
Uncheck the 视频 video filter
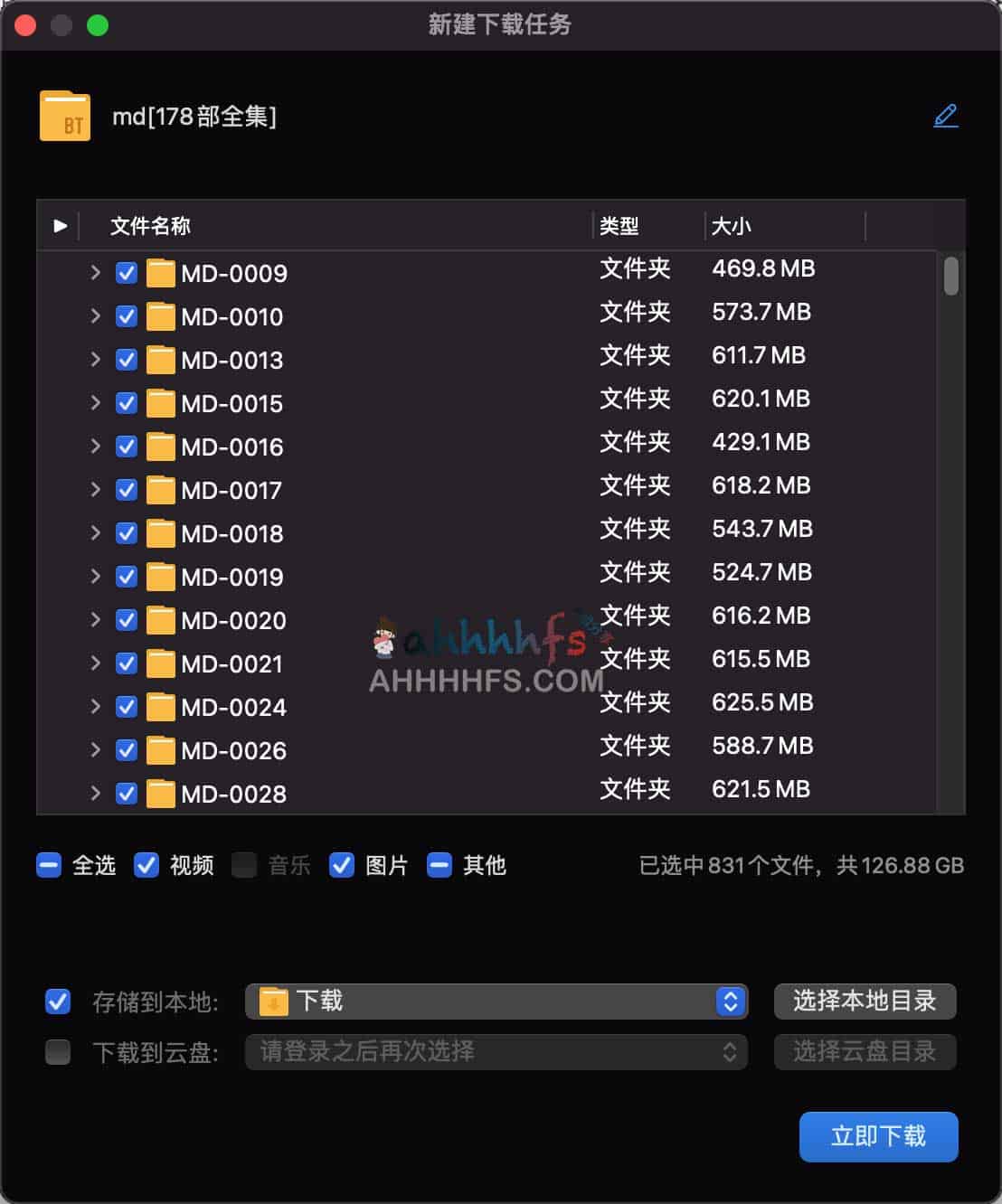click(147, 865)
